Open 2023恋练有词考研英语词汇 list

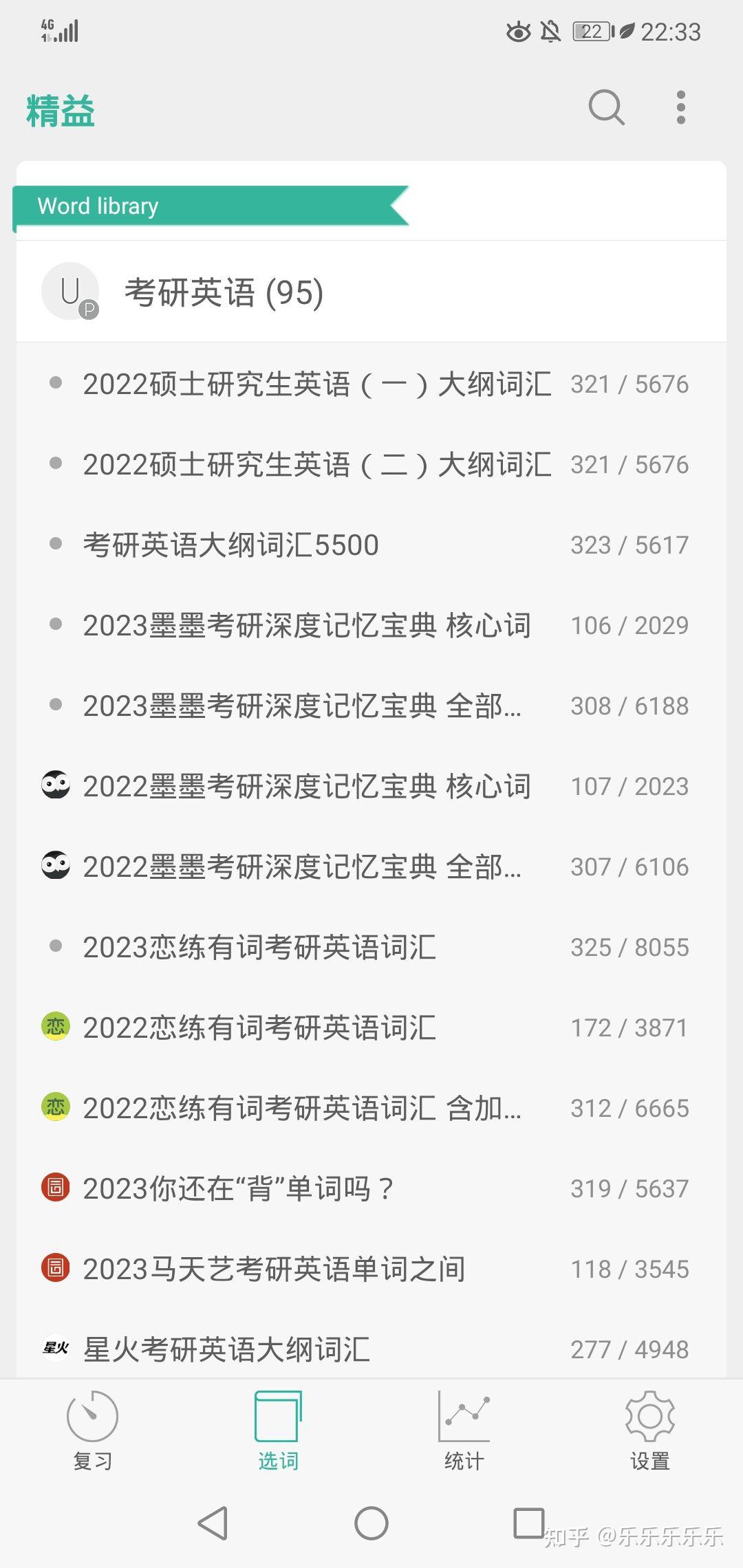[259, 948]
